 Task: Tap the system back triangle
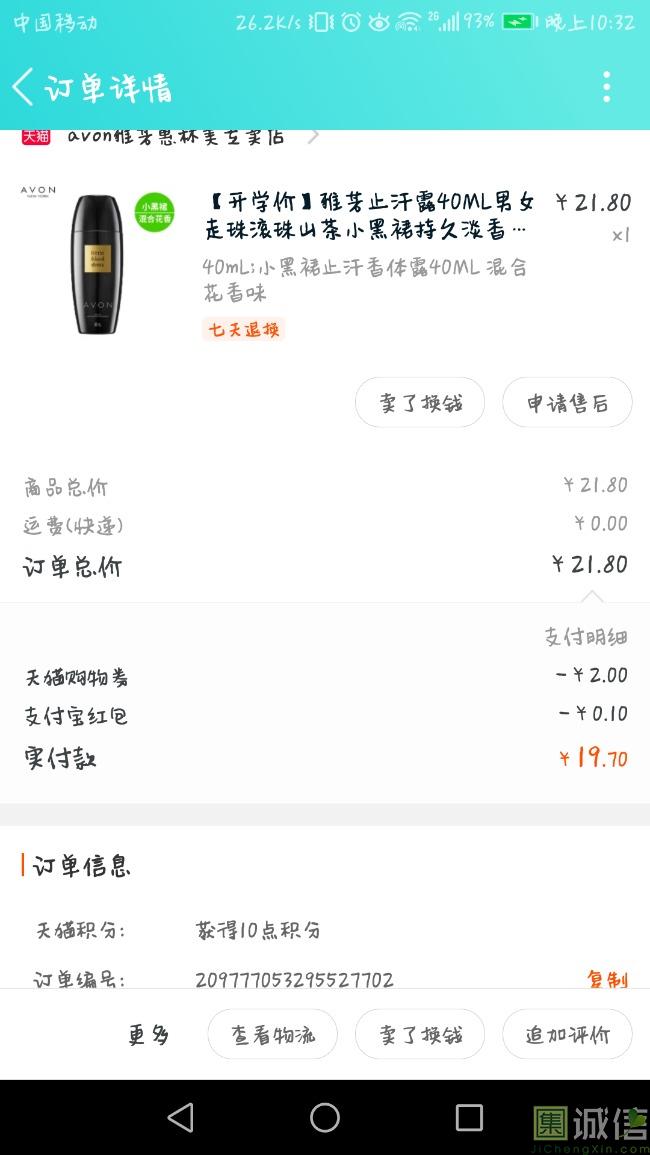tap(181, 1117)
